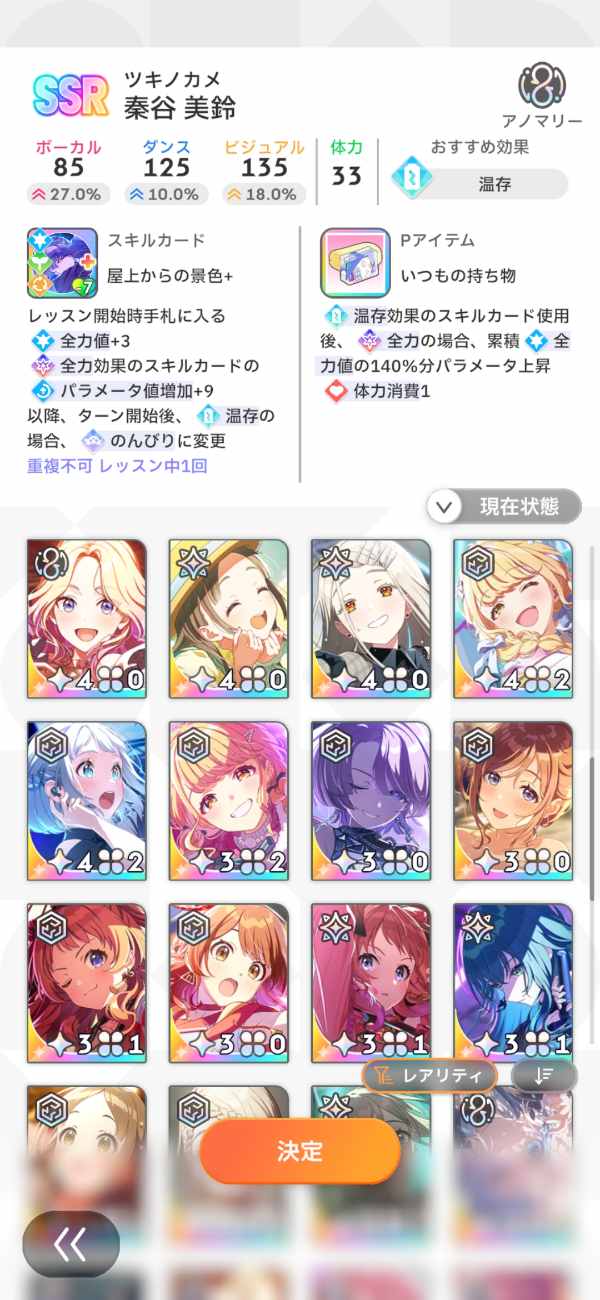
Task: Pick the brown-haired card with orange ribbon
Action: pyautogui.click(x=513, y=800)
